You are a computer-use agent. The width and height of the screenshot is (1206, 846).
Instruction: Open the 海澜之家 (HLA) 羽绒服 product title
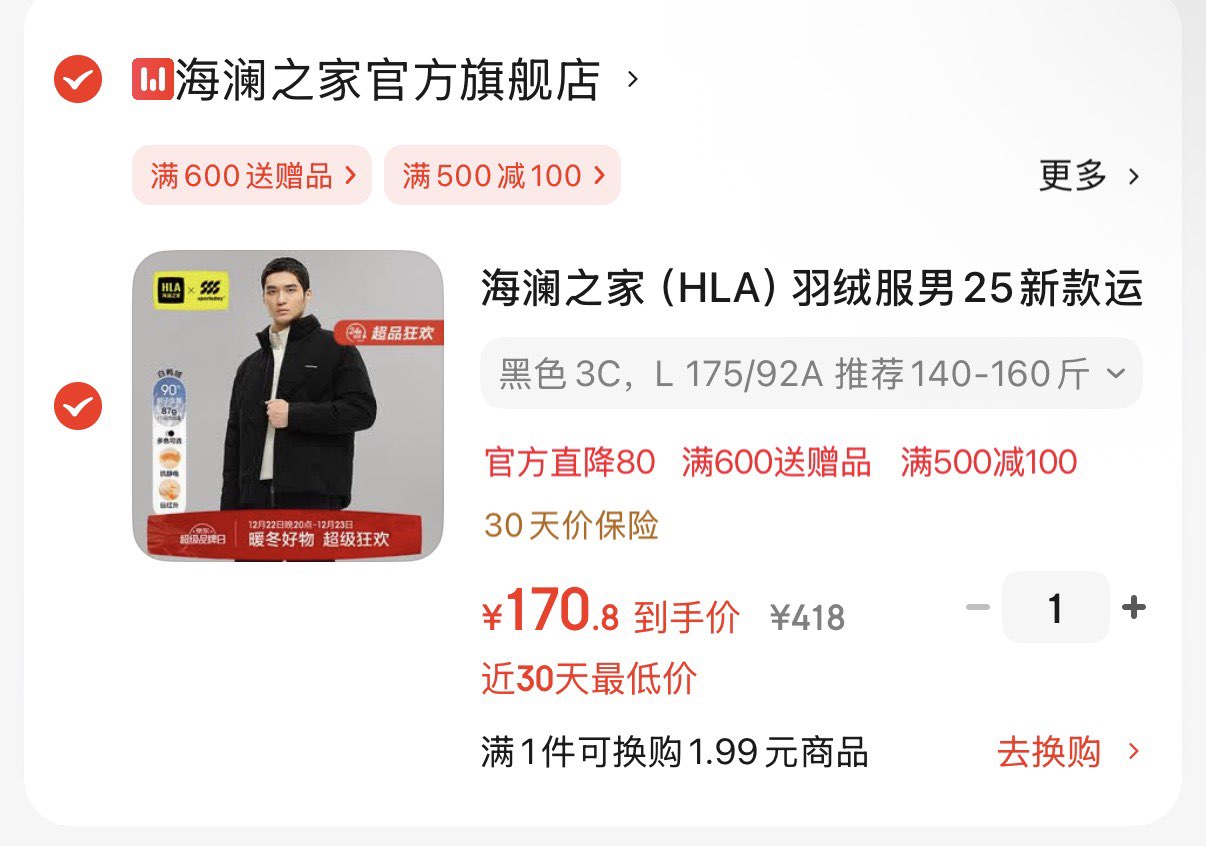click(811, 290)
